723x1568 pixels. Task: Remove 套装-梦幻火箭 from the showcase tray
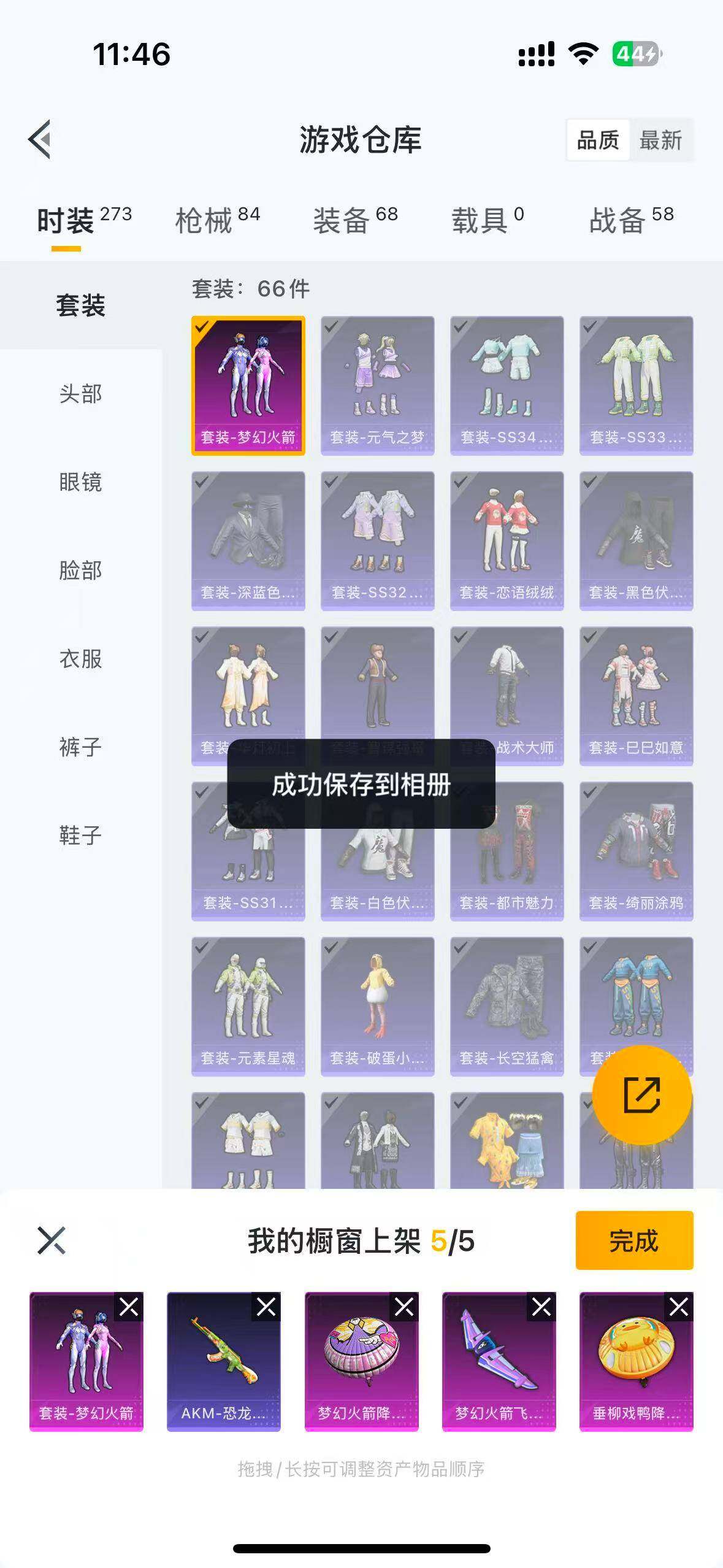129,1307
